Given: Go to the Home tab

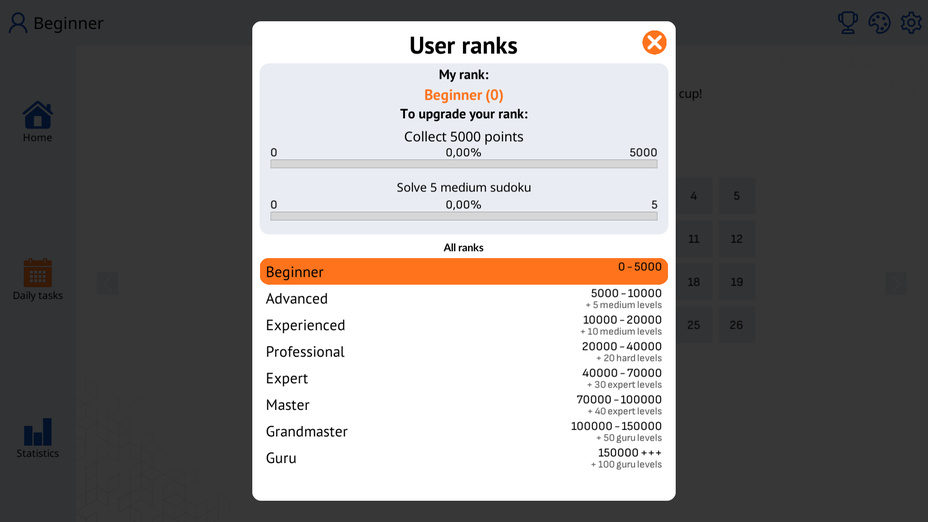Looking at the screenshot, I should (37, 122).
